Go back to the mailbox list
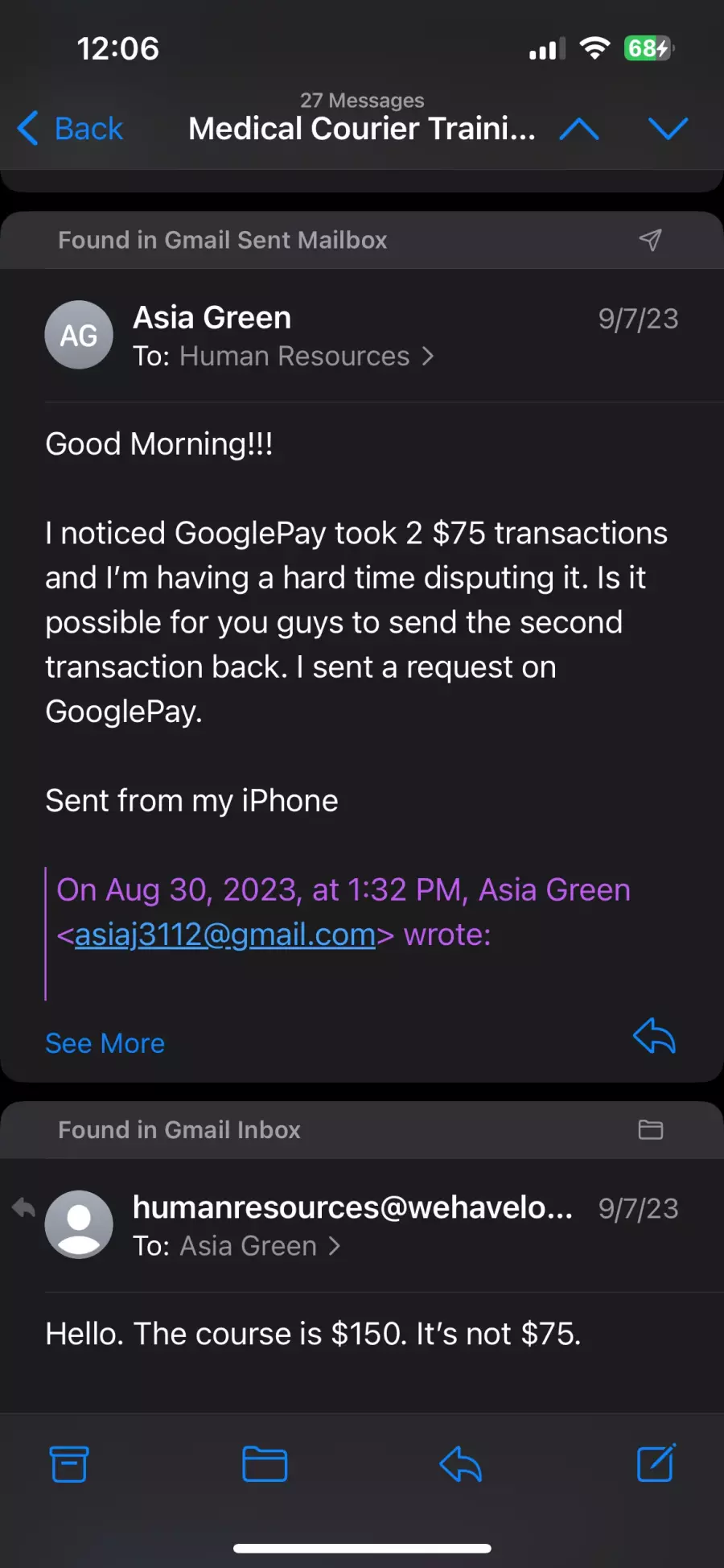This screenshot has width=724, height=1568. coord(70,129)
